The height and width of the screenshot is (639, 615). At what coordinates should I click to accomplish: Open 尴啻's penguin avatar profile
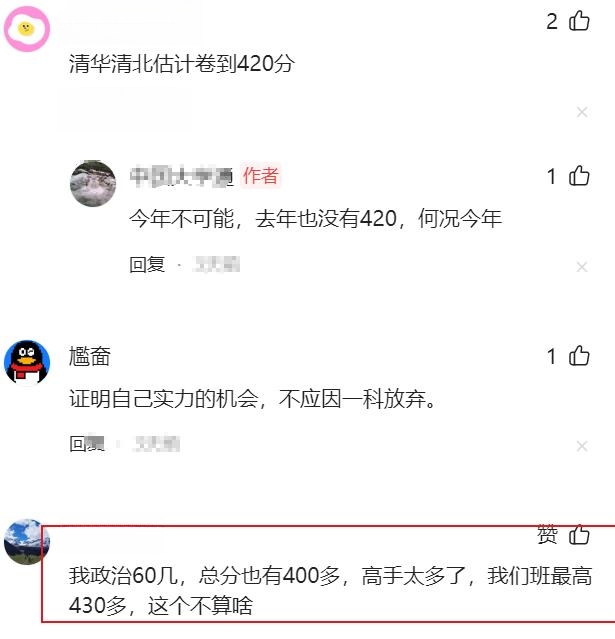coord(27,362)
